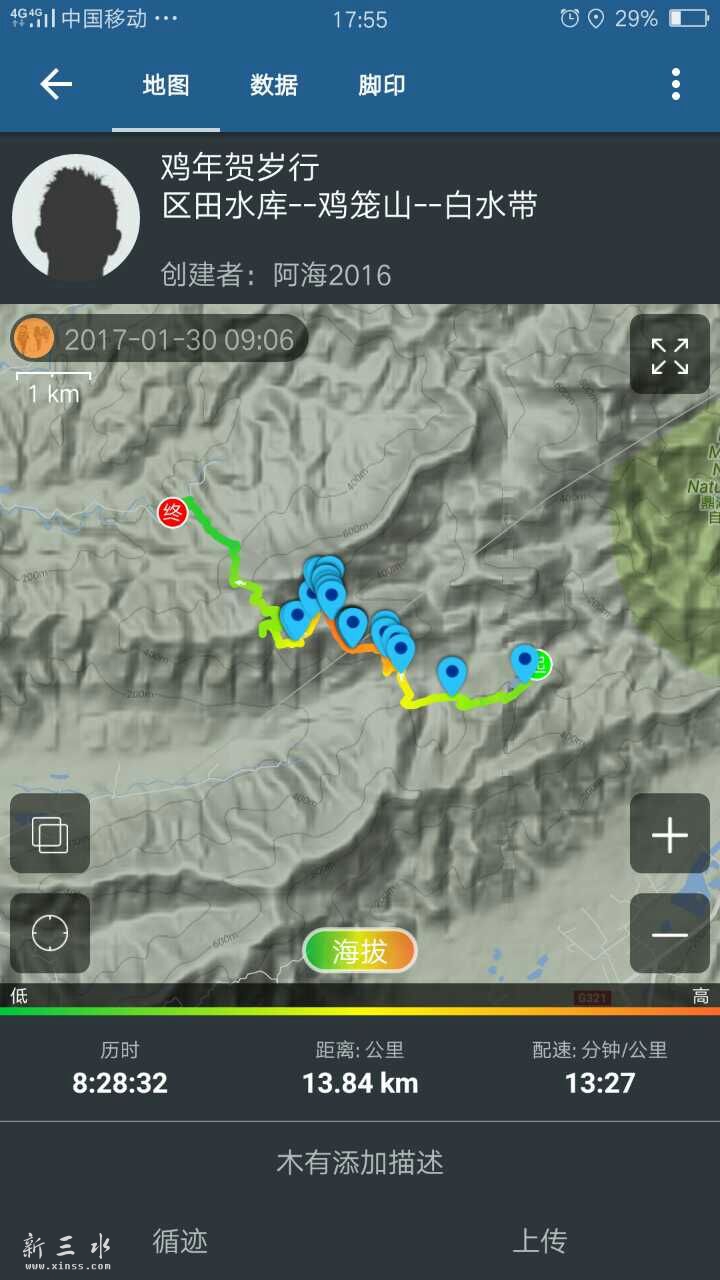Zoom out on the map
Image resolution: width=720 pixels, height=1280 pixels.
click(669, 934)
